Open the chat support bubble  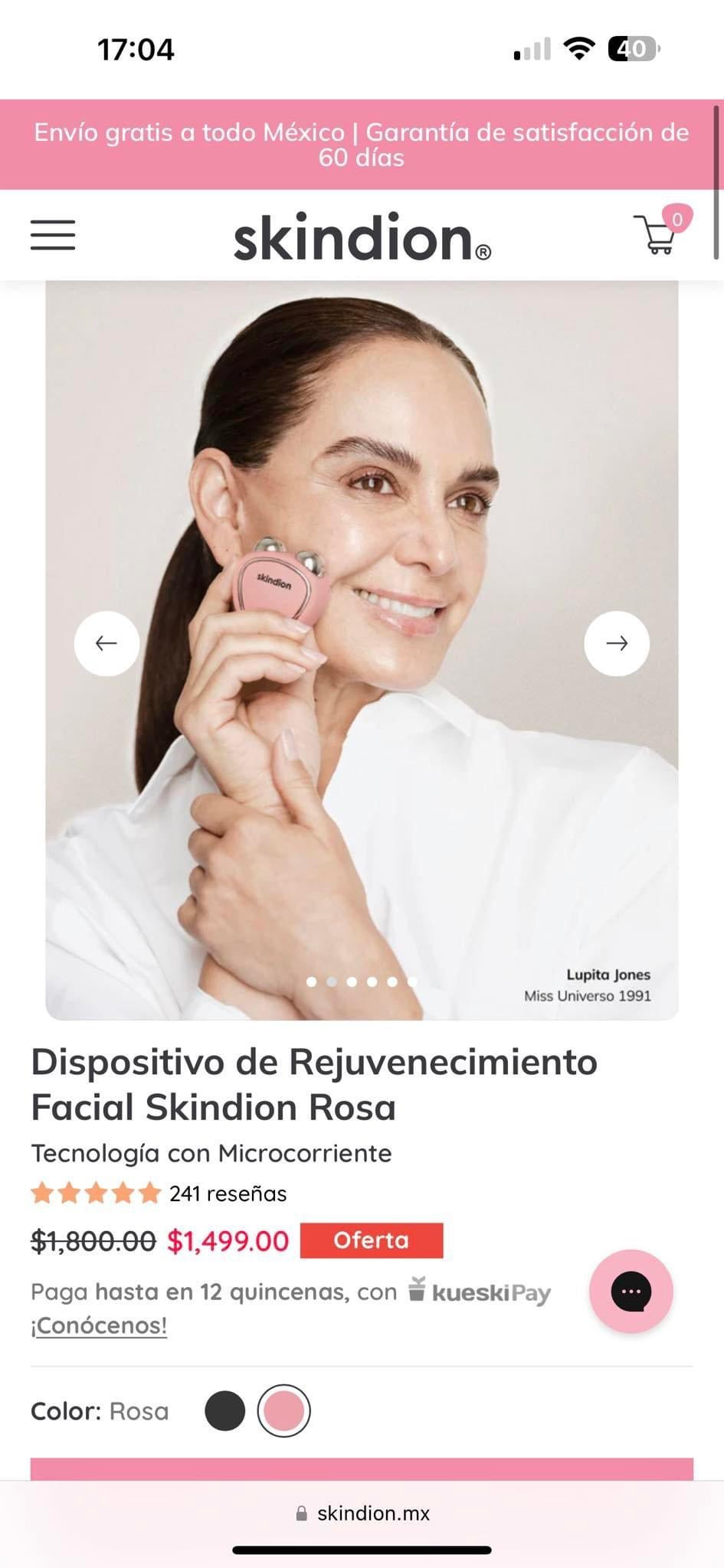coord(631,1292)
